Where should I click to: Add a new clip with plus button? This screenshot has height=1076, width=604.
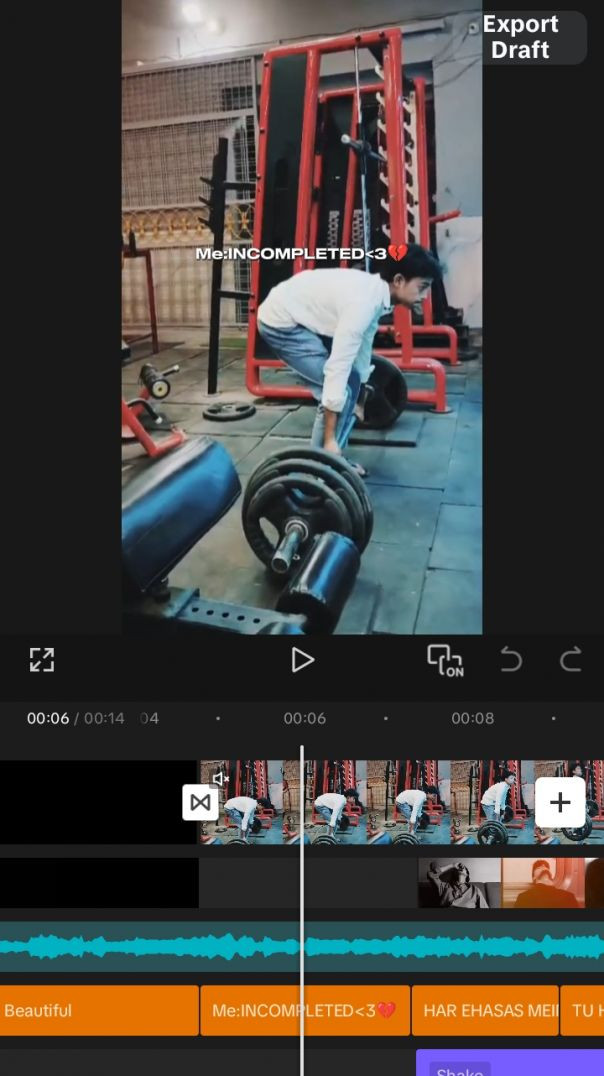click(560, 802)
